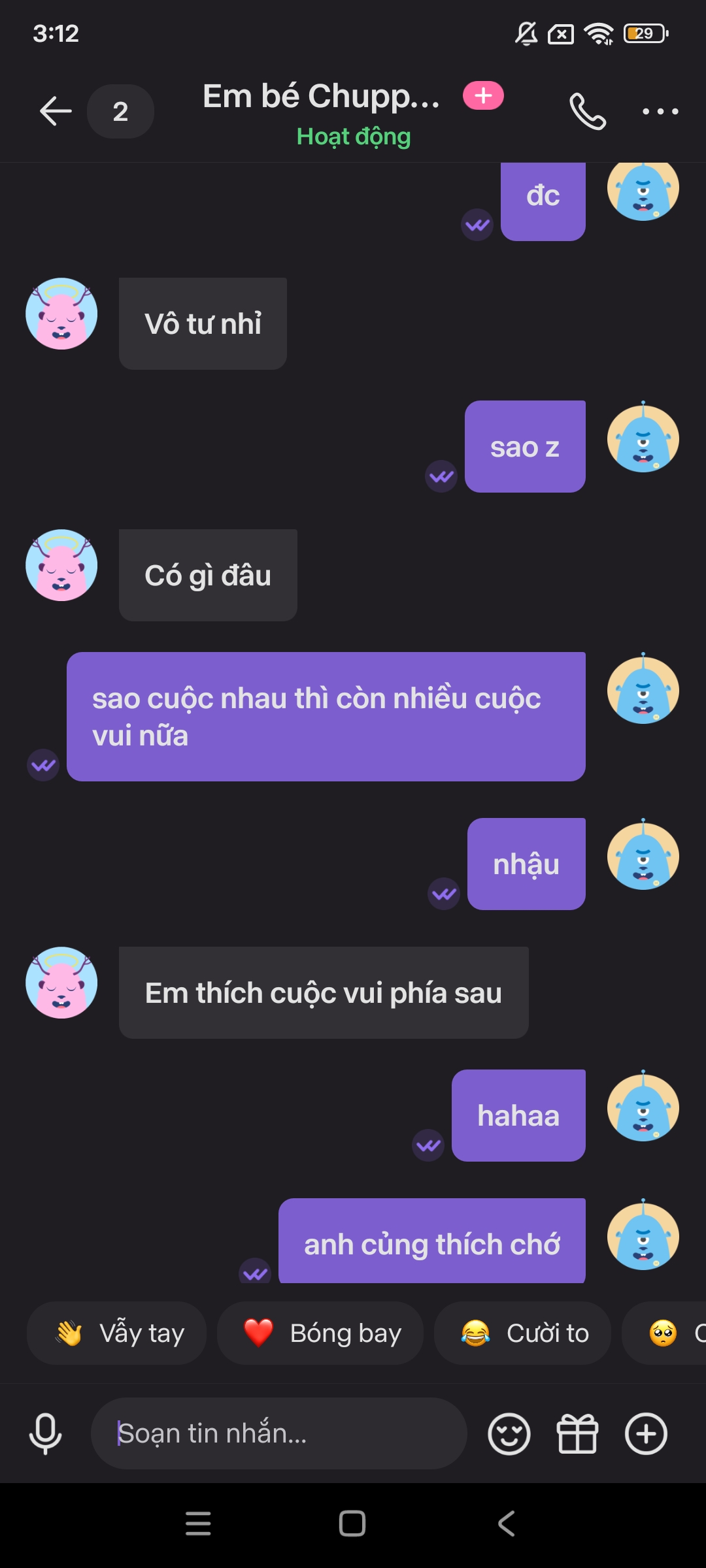This screenshot has width=706, height=1568.
Task: View sender avatar next to Vô tư nhỉ
Action: point(61,314)
